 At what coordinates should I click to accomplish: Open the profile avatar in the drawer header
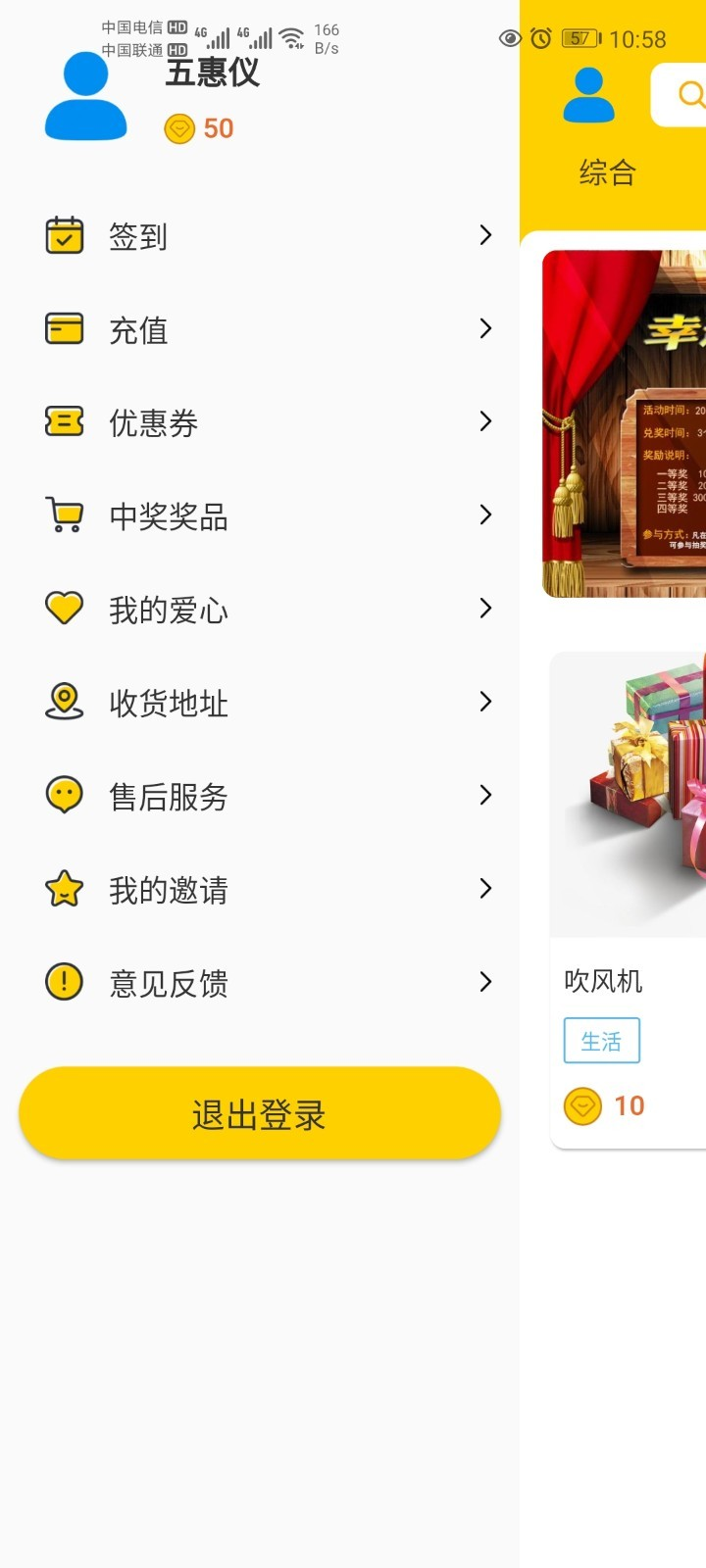click(x=86, y=96)
